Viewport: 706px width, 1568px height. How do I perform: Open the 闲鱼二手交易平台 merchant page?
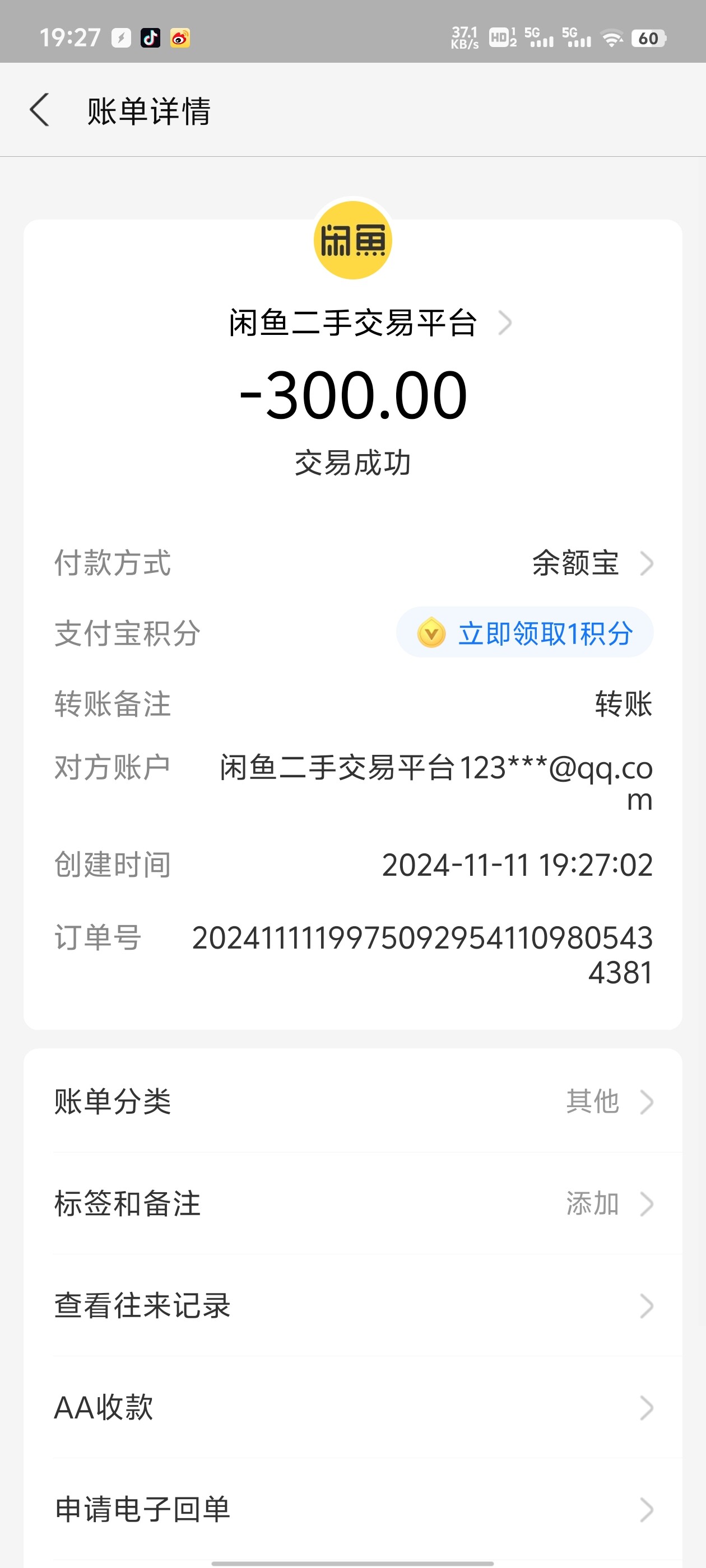coord(370,323)
